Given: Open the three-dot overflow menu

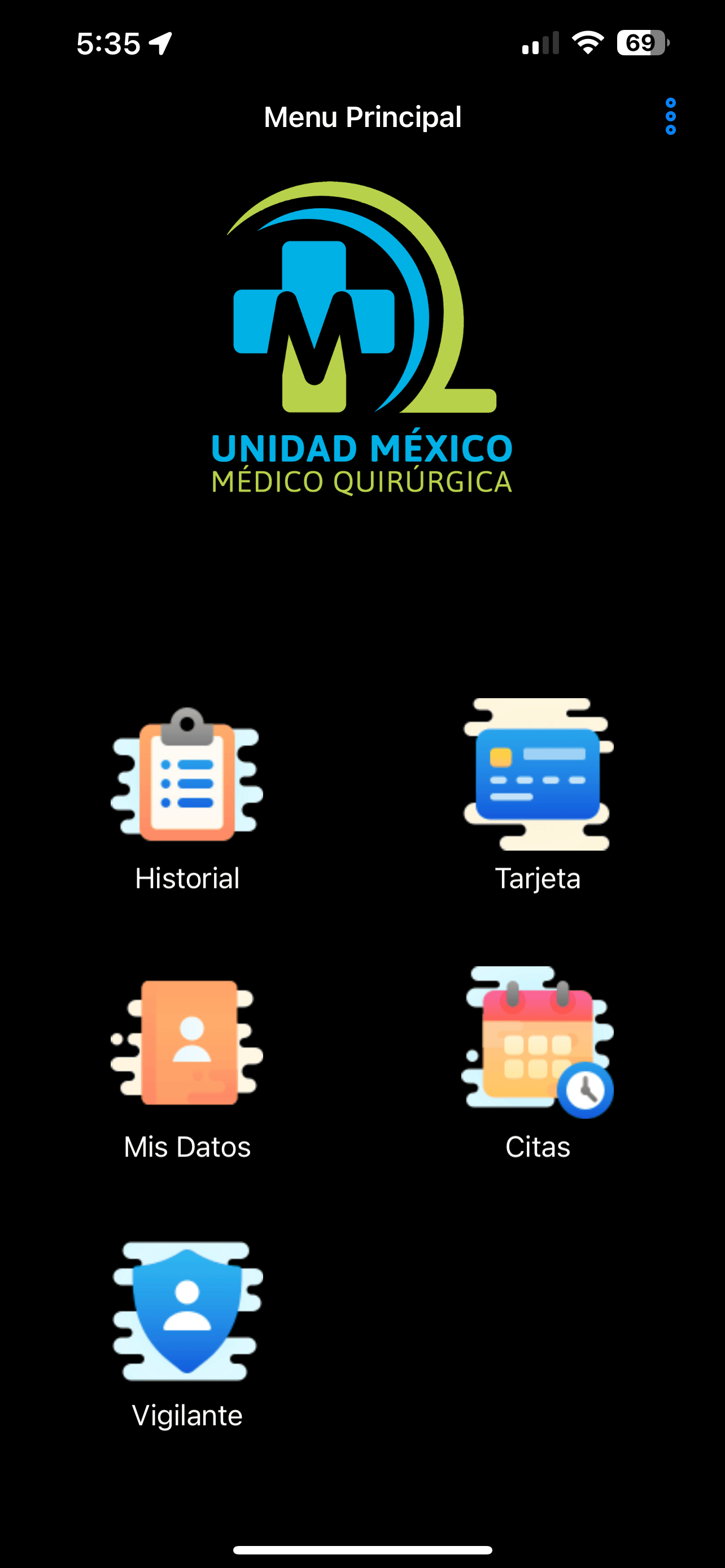Looking at the screenshot, I should (x=670, y=116).
